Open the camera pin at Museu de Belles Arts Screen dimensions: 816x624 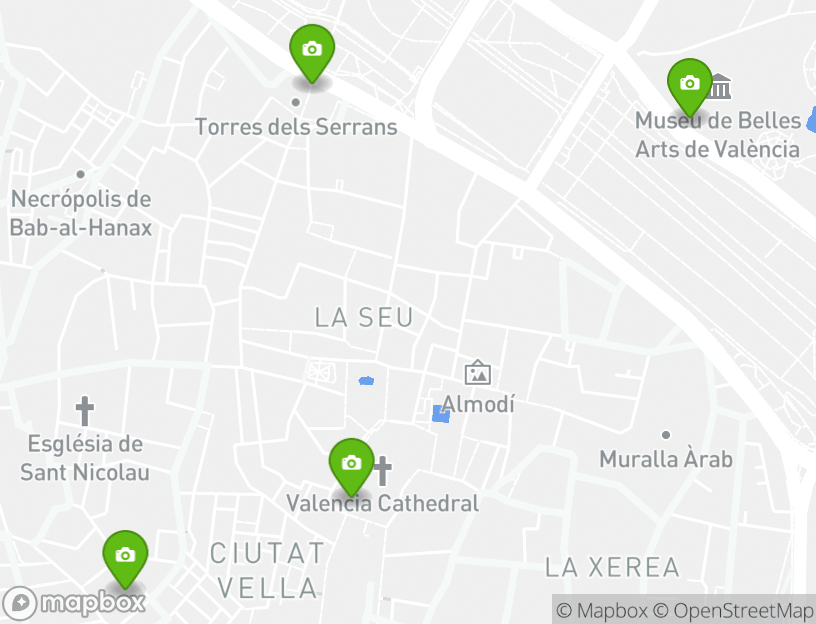[x=689, y=84]
